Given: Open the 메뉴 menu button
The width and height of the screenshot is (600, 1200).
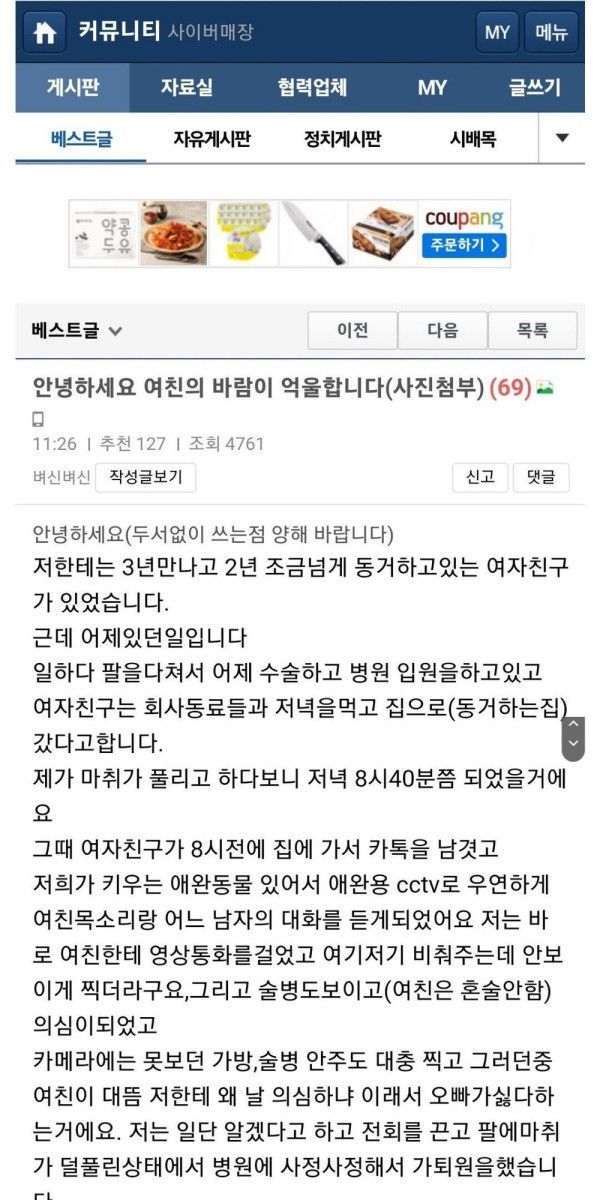Looking at the screenshot, I should [551, 32].
